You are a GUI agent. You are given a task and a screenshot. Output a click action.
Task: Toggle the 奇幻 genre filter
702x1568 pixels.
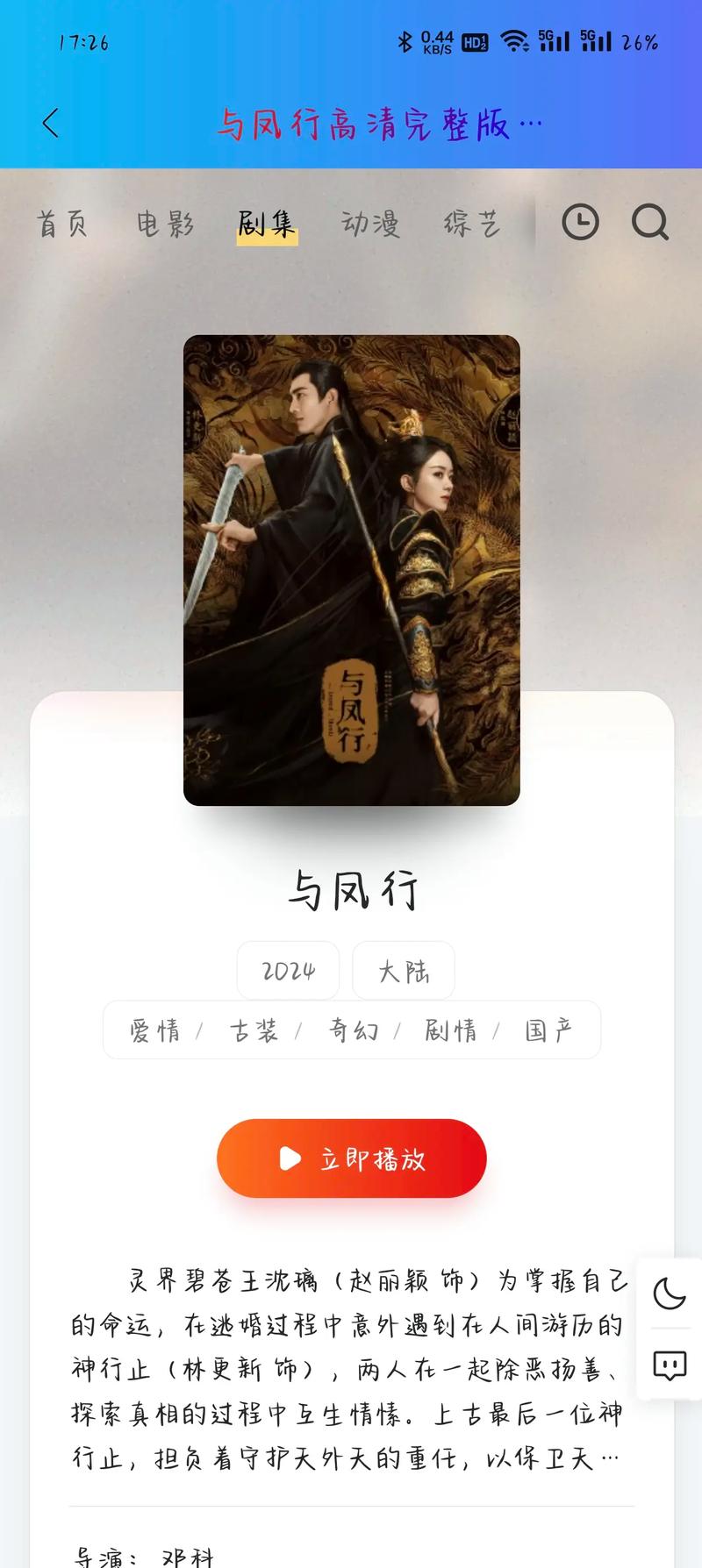[x=353, y=1030]
